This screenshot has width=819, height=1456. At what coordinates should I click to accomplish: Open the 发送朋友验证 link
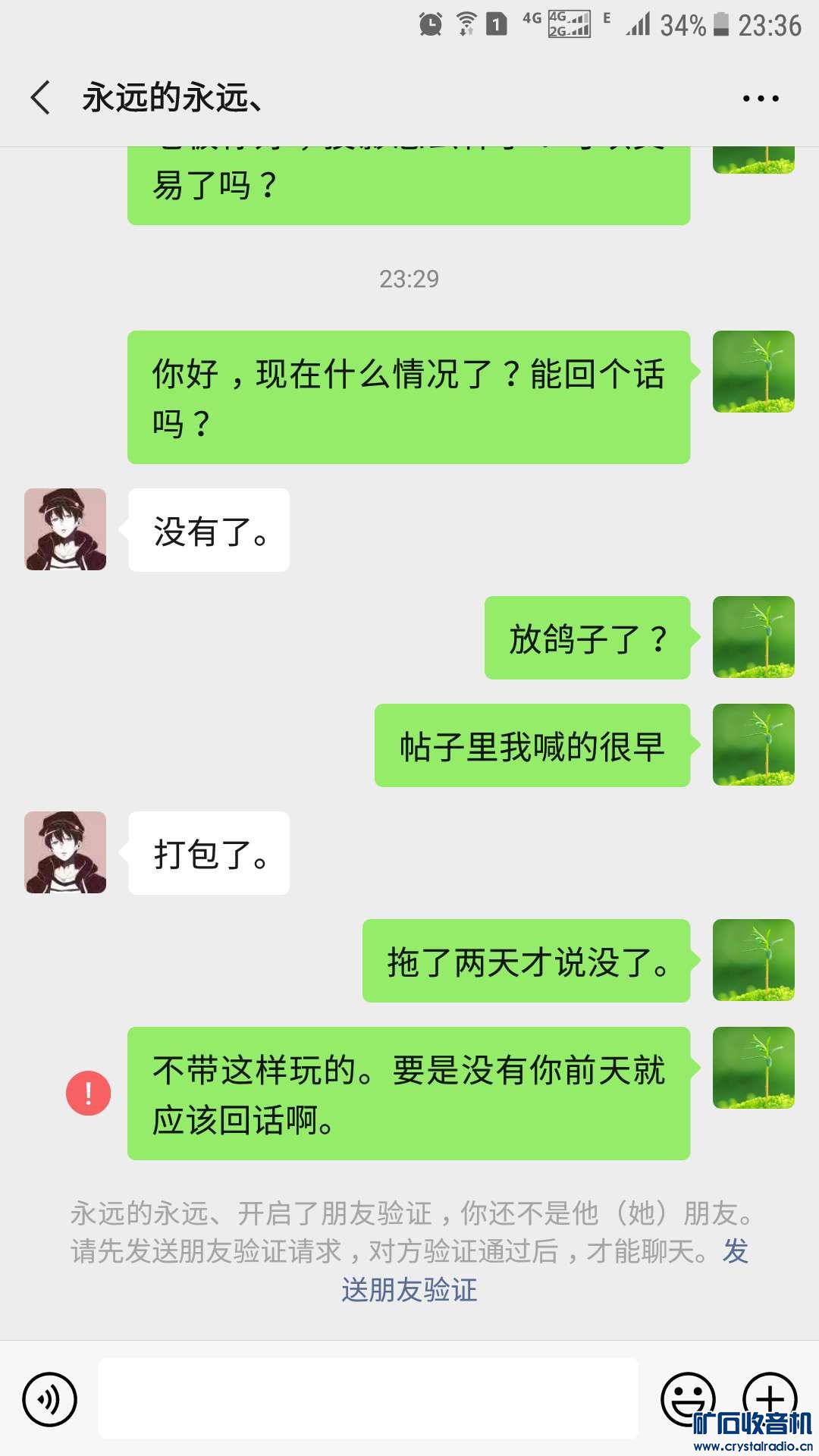point(409,1289)
